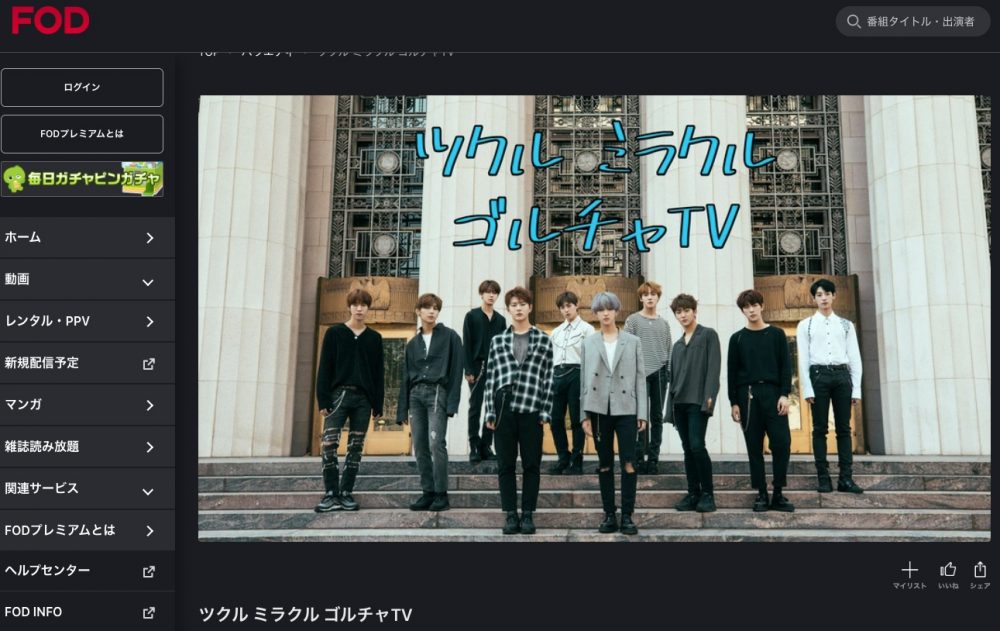
Task: Open 新規配信予定 external link
Action: tap(87, 364)
